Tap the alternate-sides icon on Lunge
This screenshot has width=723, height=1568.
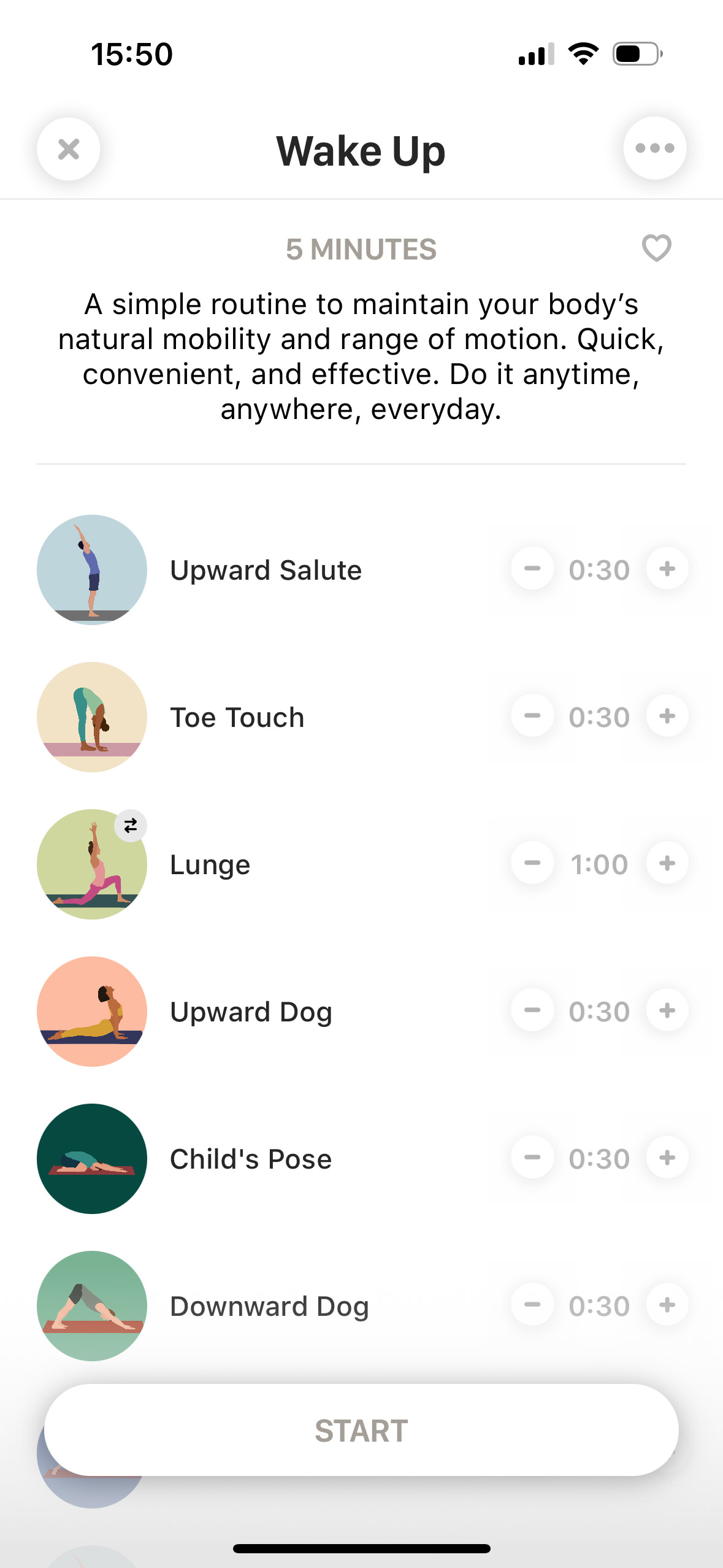click(130, 826)
